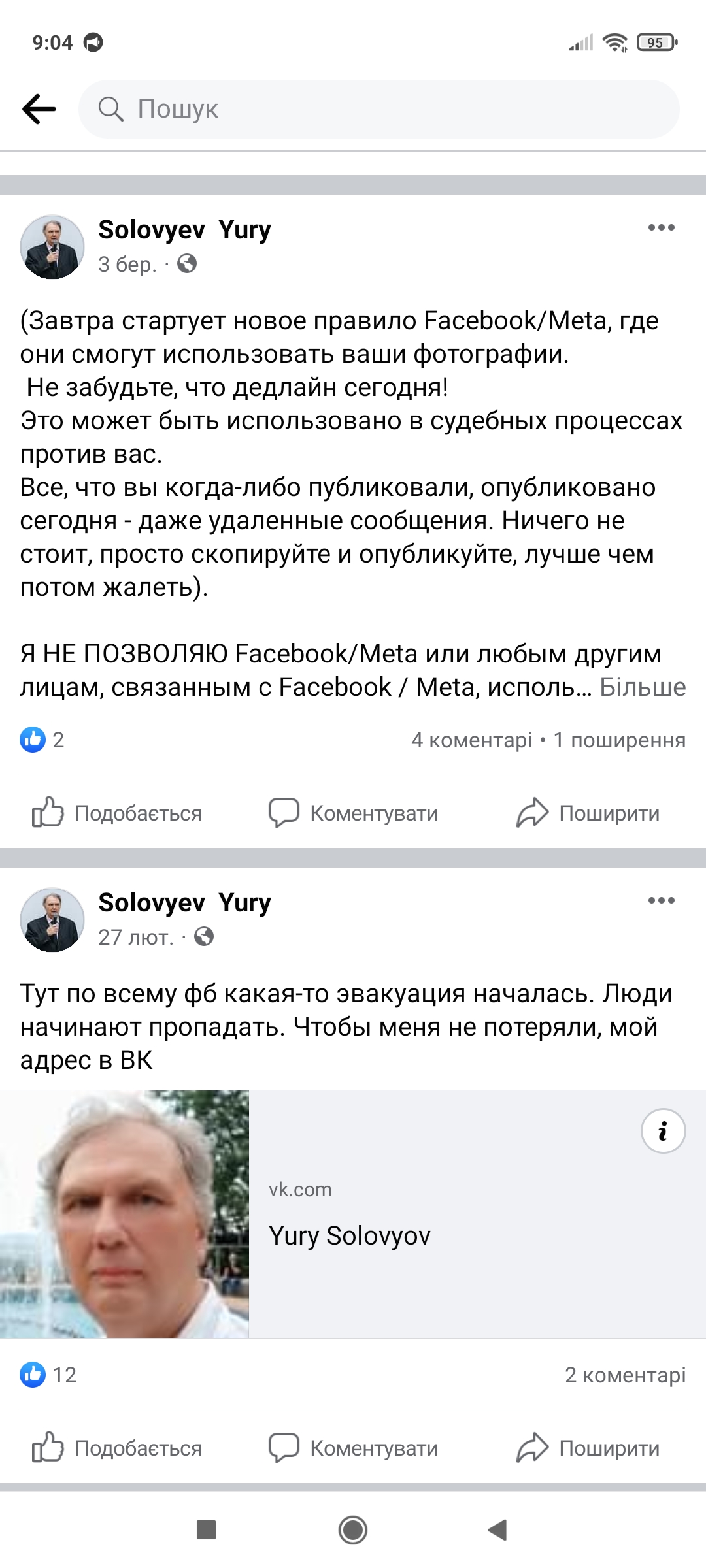Open recent apps with the square button
This screenshot has width=706, height=1568.
pyautogui.click(x=206, y=1529)
